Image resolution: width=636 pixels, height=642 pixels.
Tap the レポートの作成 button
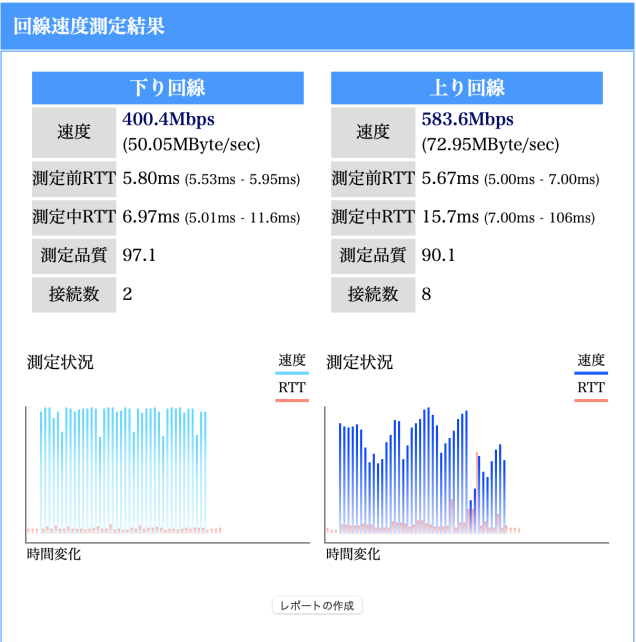(317, 605)
